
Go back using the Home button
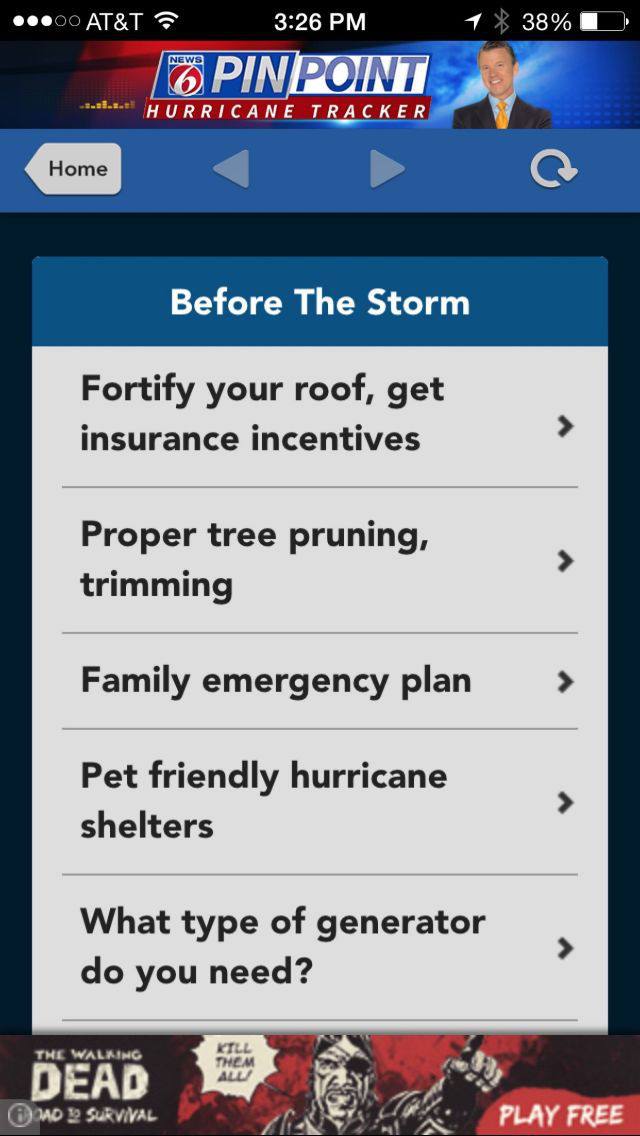[x=73, y=170]
